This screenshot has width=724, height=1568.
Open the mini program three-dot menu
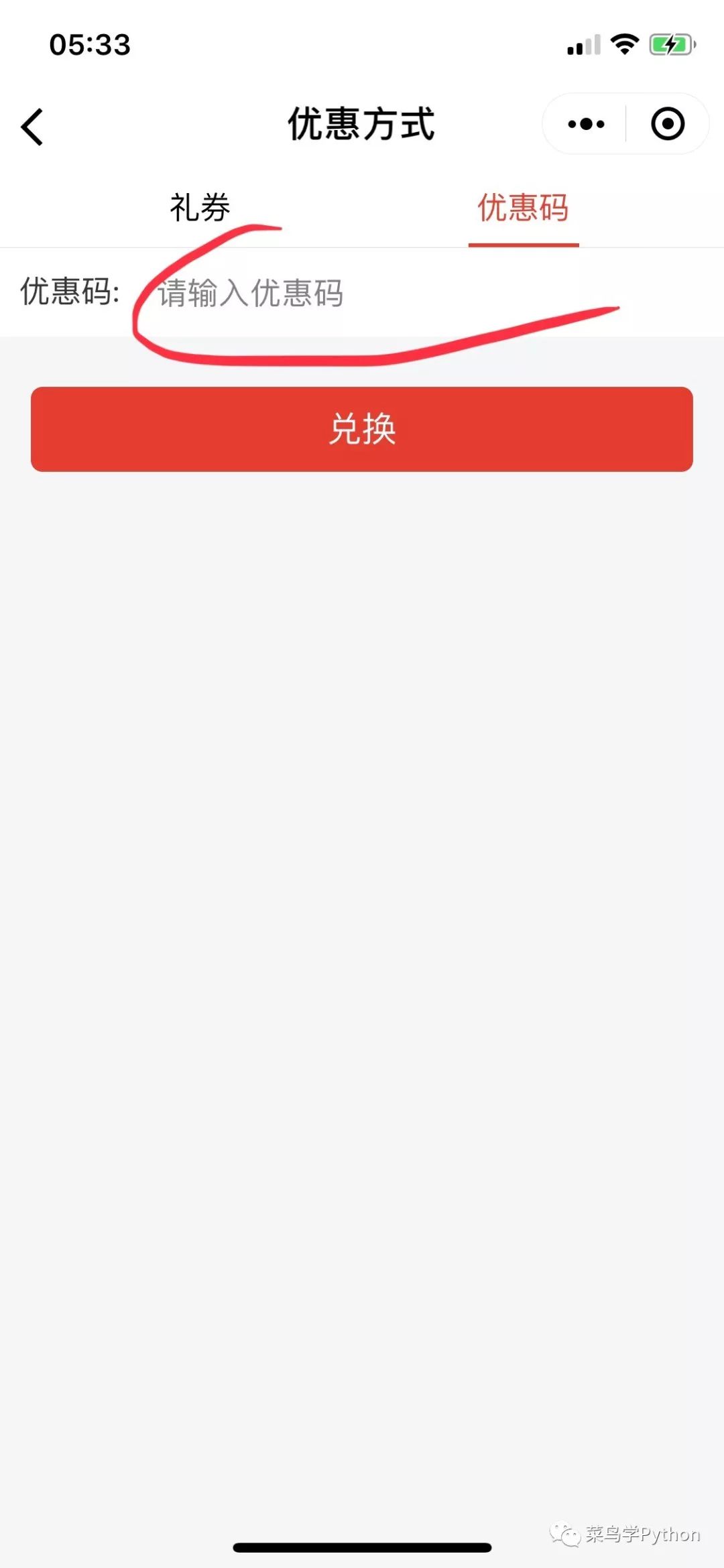[586, 124]
